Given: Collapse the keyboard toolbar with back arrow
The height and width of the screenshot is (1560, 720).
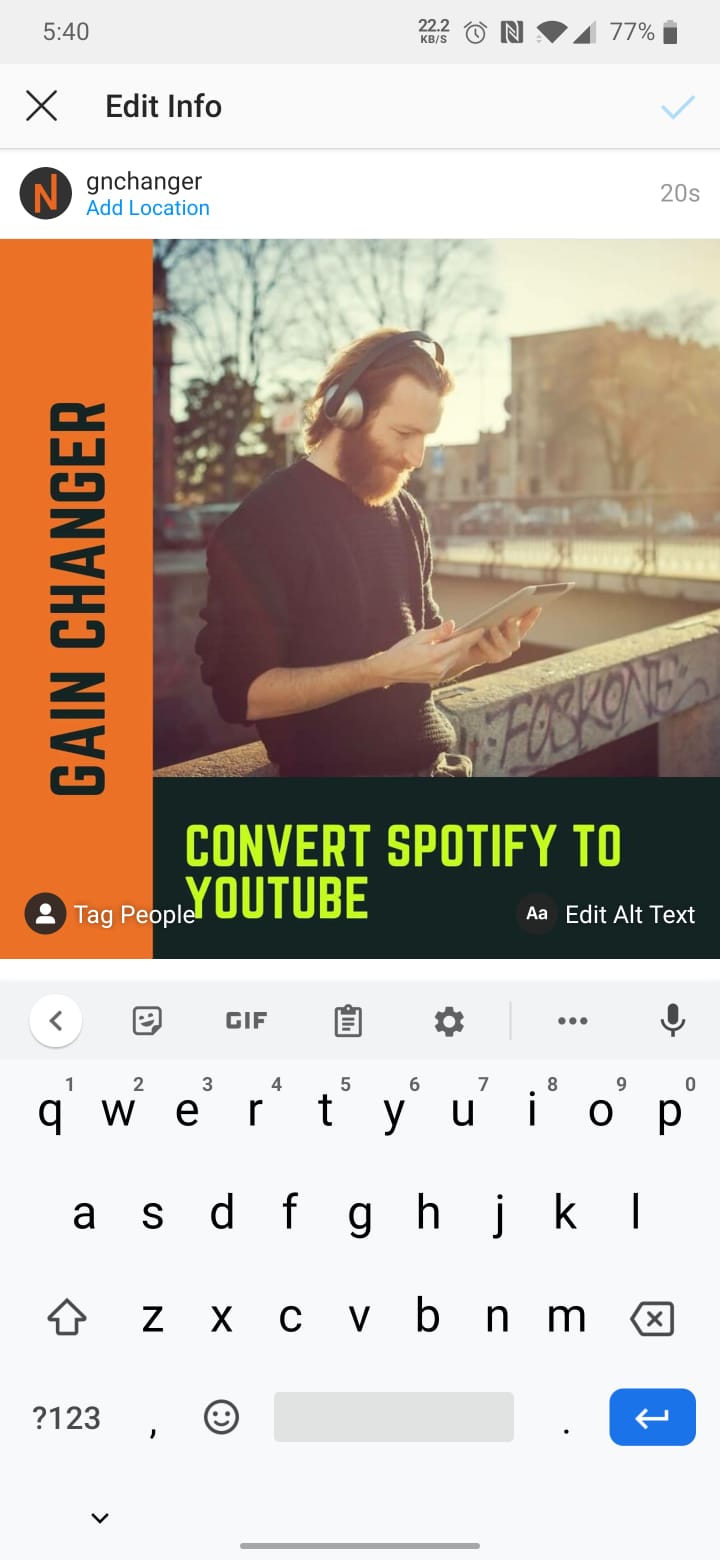Looking at the screenshot, I should pos(56,1021).
